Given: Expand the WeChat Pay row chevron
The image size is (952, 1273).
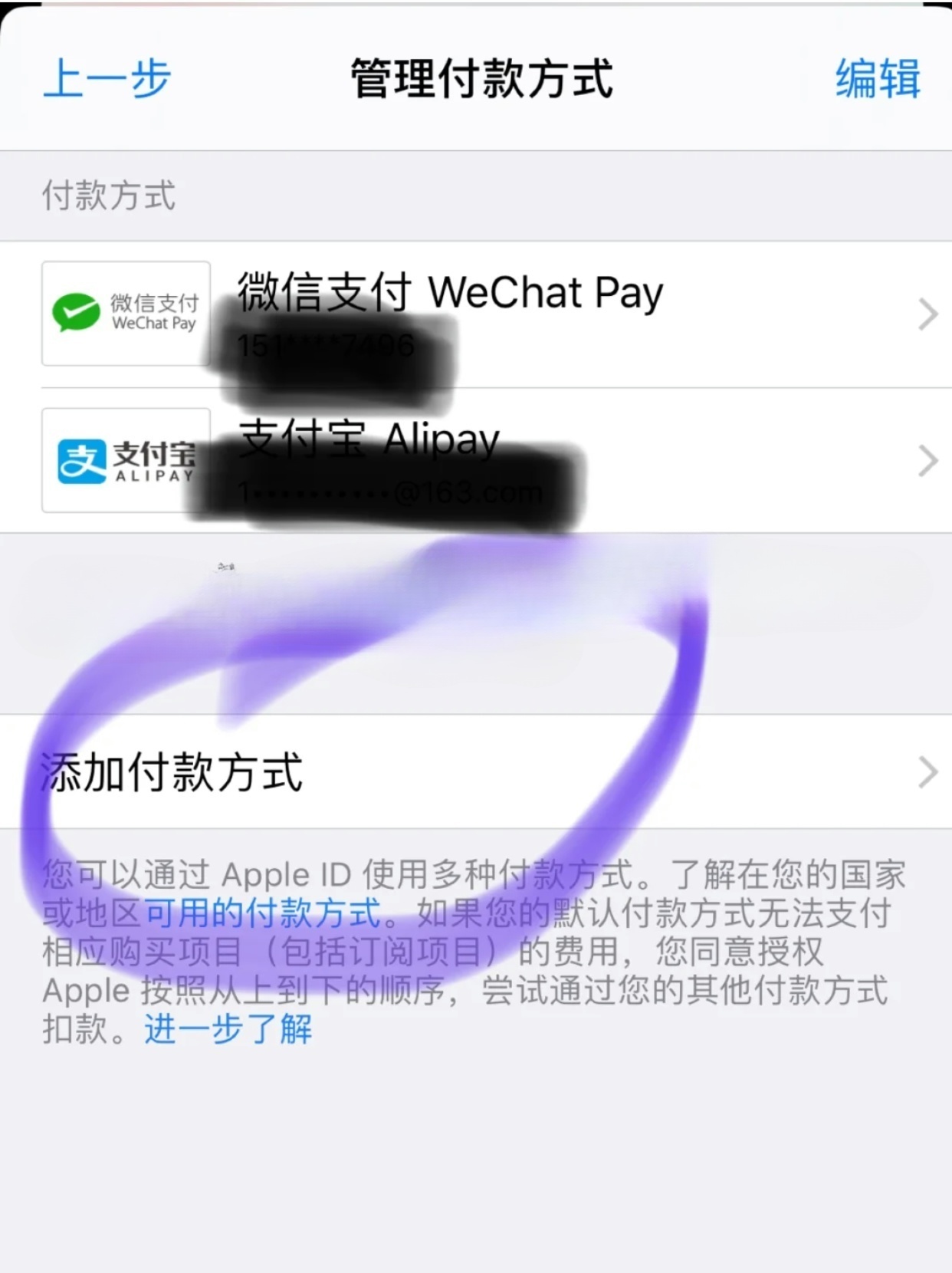Looking at the screenshot, I should tap(929, 314).
